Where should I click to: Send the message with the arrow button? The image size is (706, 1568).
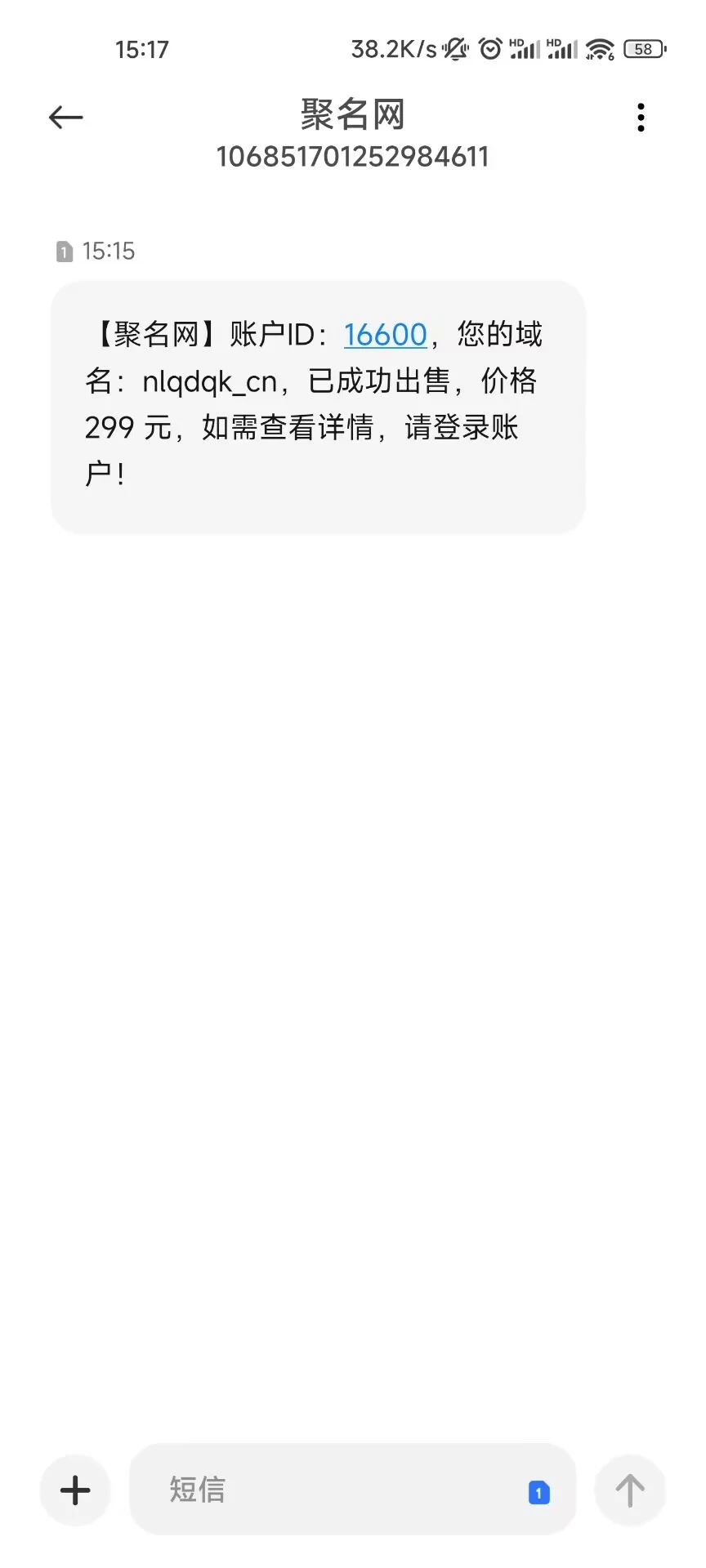(x=629, y=1490)
